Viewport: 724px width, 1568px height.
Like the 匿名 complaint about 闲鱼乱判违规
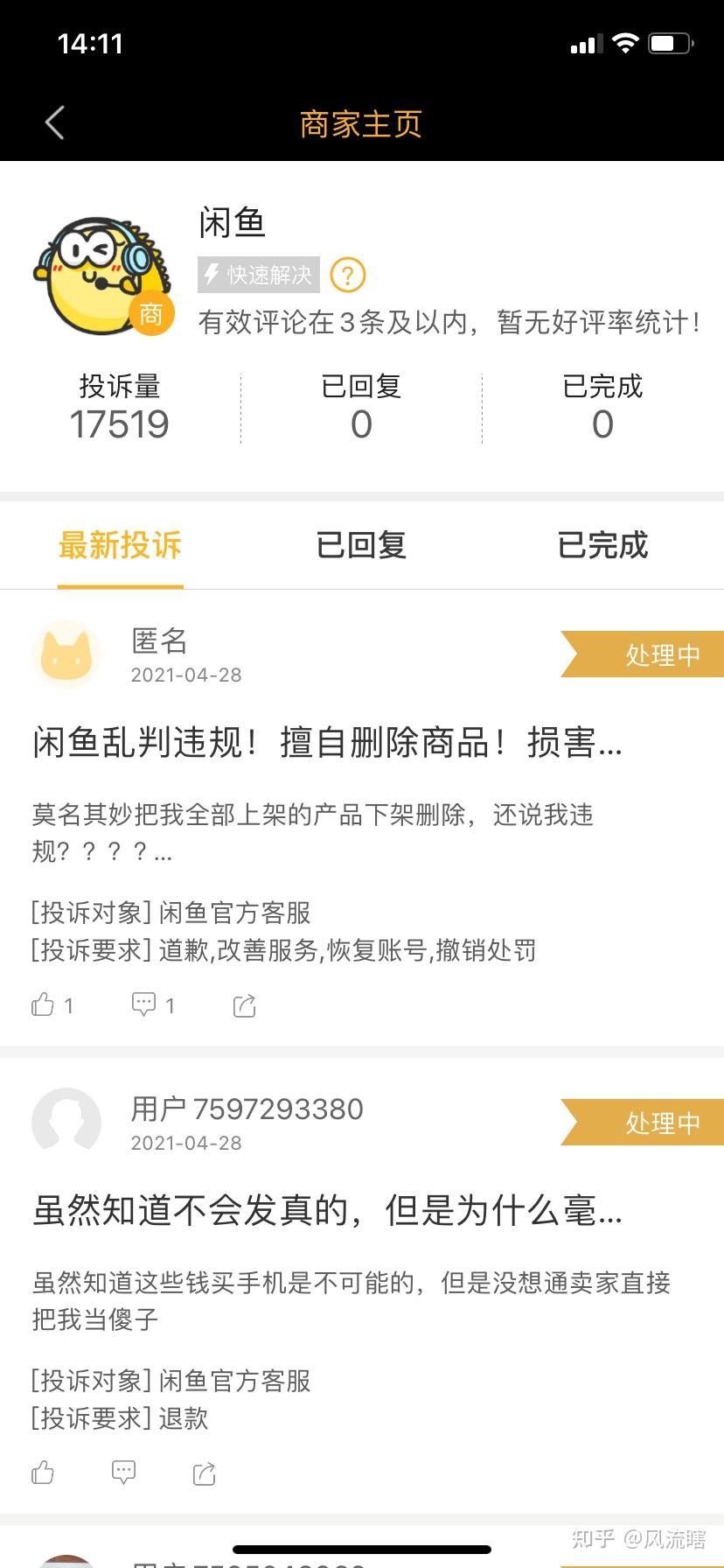coord(43,1005)
